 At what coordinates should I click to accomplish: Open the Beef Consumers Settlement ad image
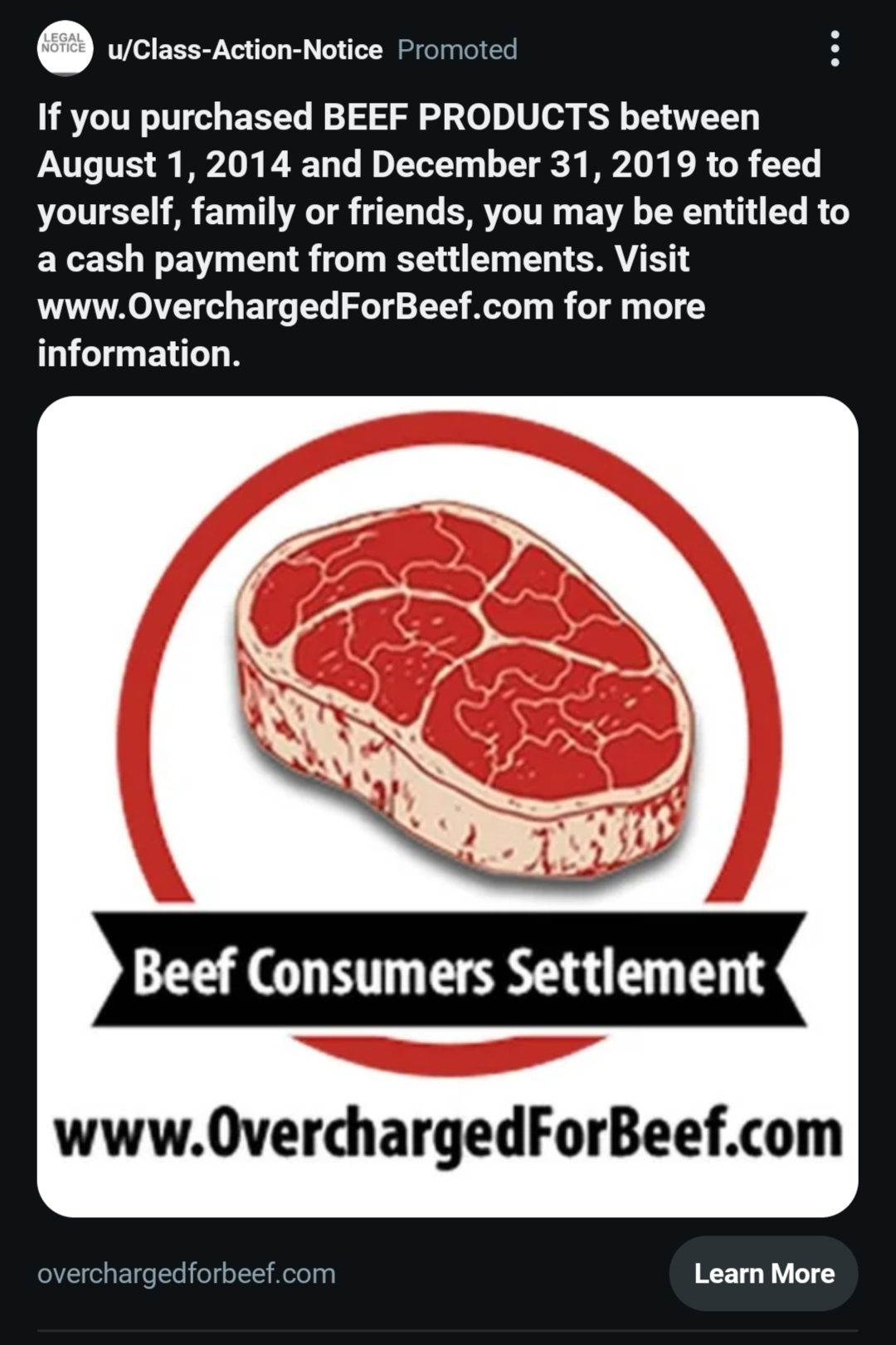click(447, 806)
